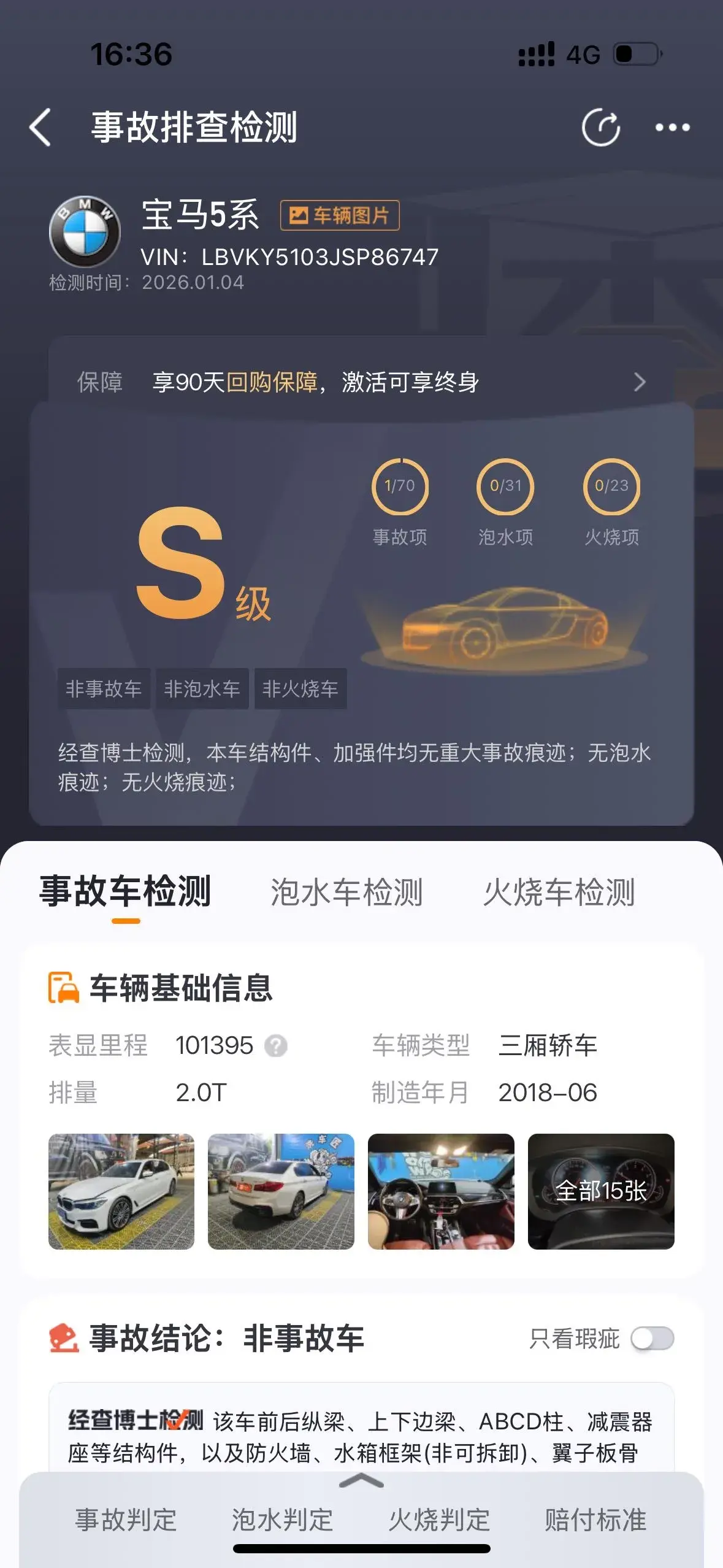Open 火烧判定 in bottom bar

click(439, 1520)
